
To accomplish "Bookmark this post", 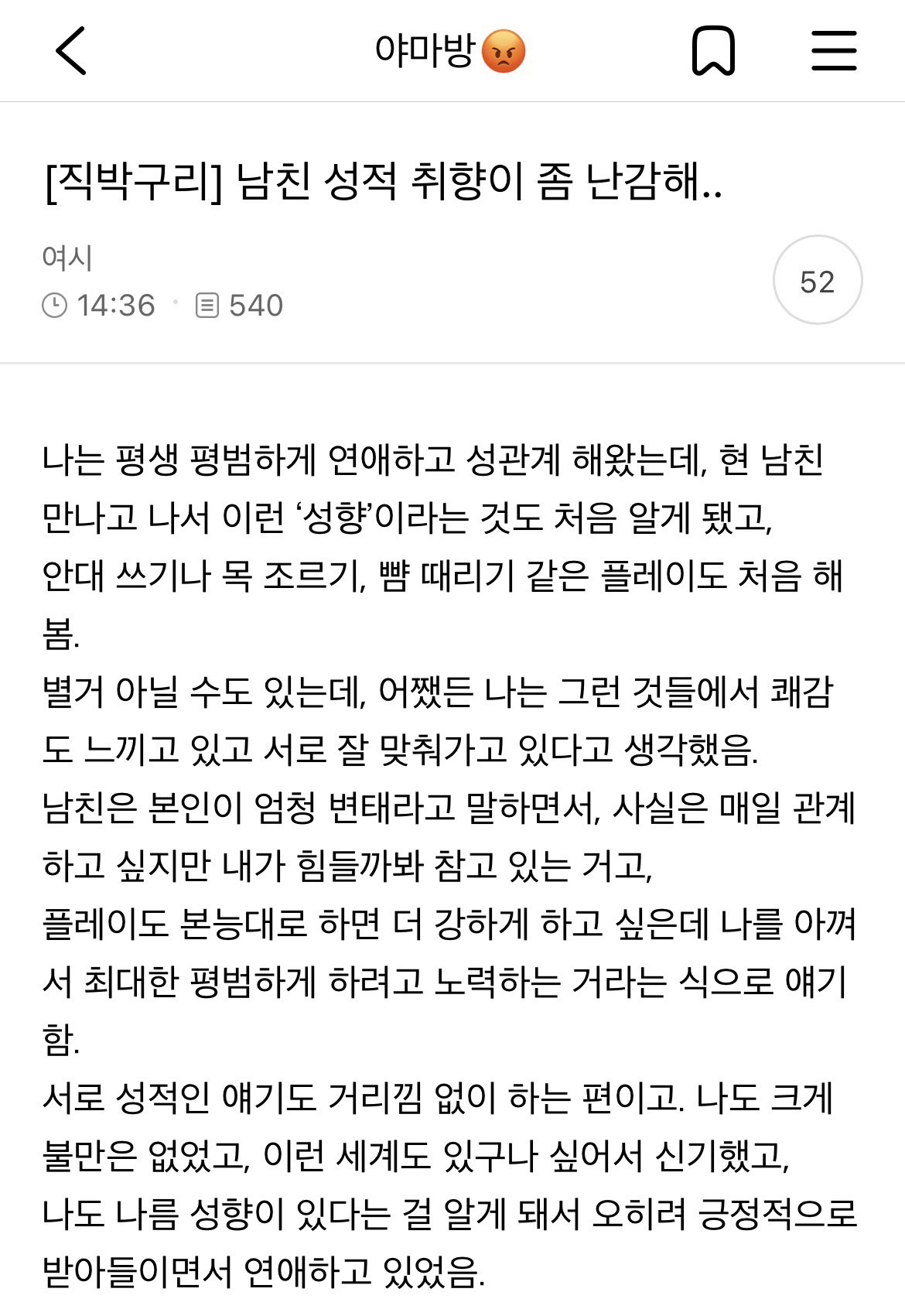I will click(x=712, y=51).
